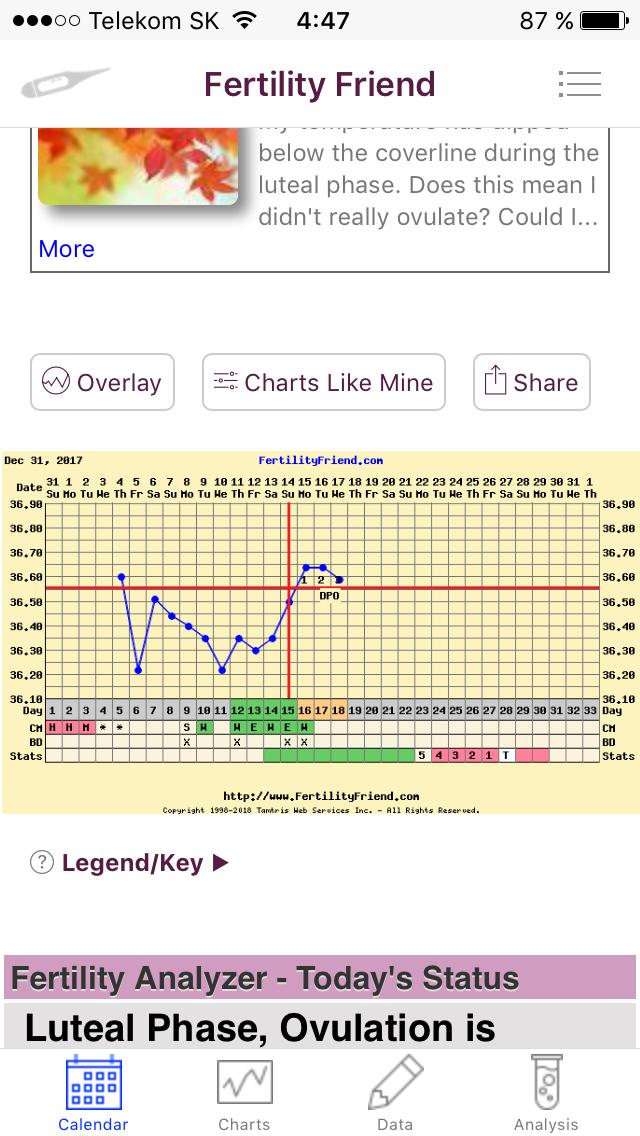
Task: Find Charts Like Mine
Action: point(323,382)
